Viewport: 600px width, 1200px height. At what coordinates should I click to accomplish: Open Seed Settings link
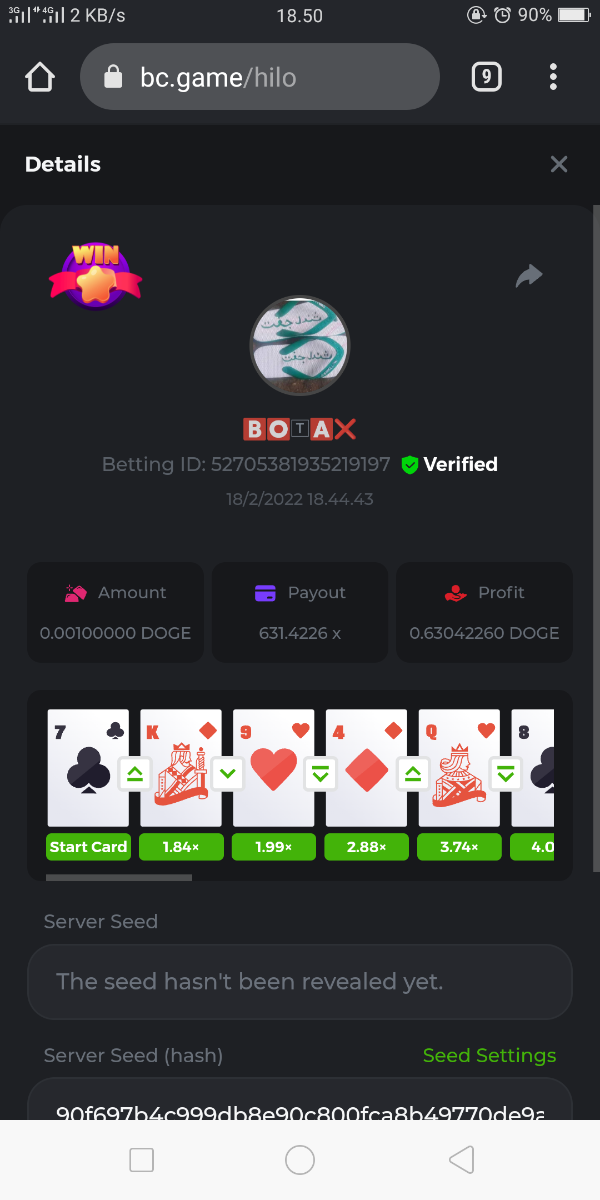pos(489,1055)
